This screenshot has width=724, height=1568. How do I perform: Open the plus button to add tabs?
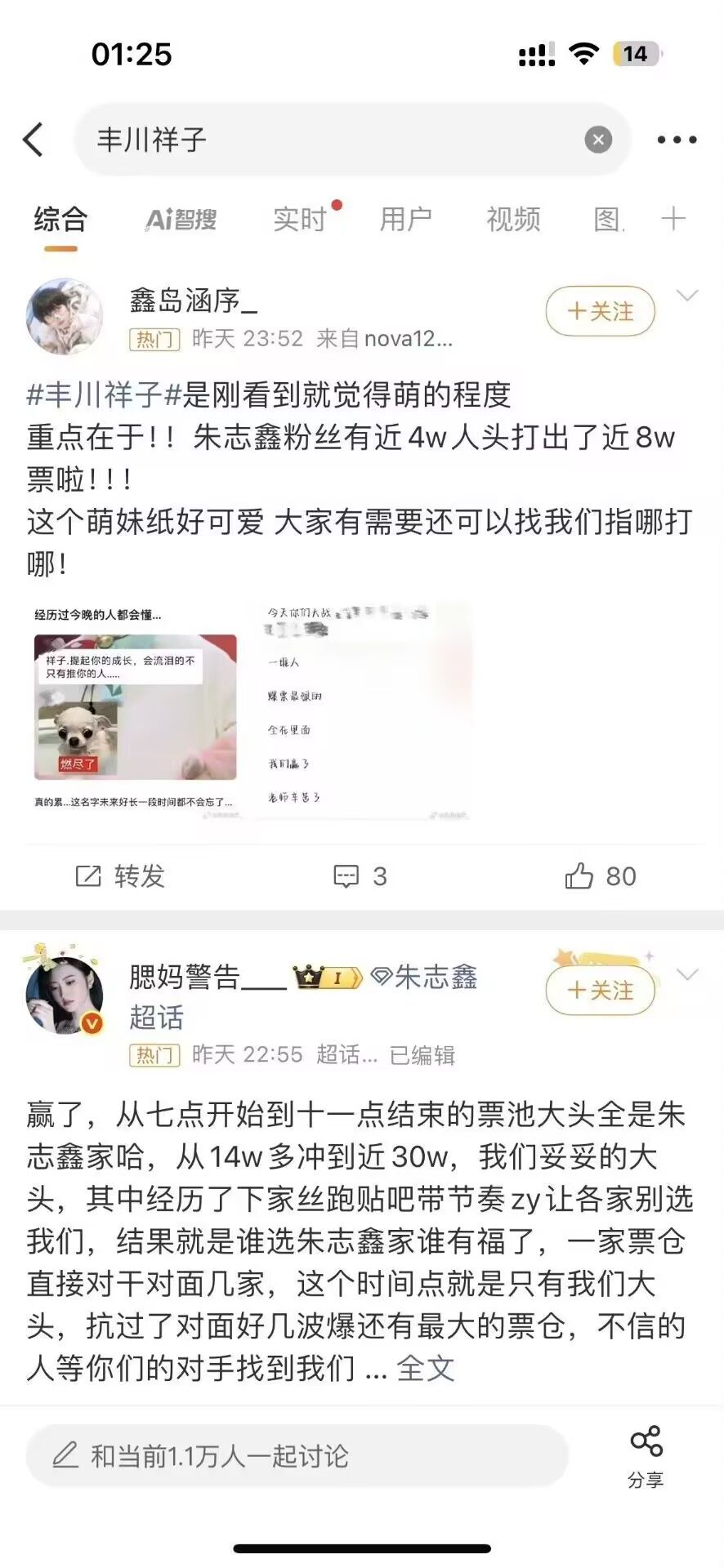(x=673, y=219)
